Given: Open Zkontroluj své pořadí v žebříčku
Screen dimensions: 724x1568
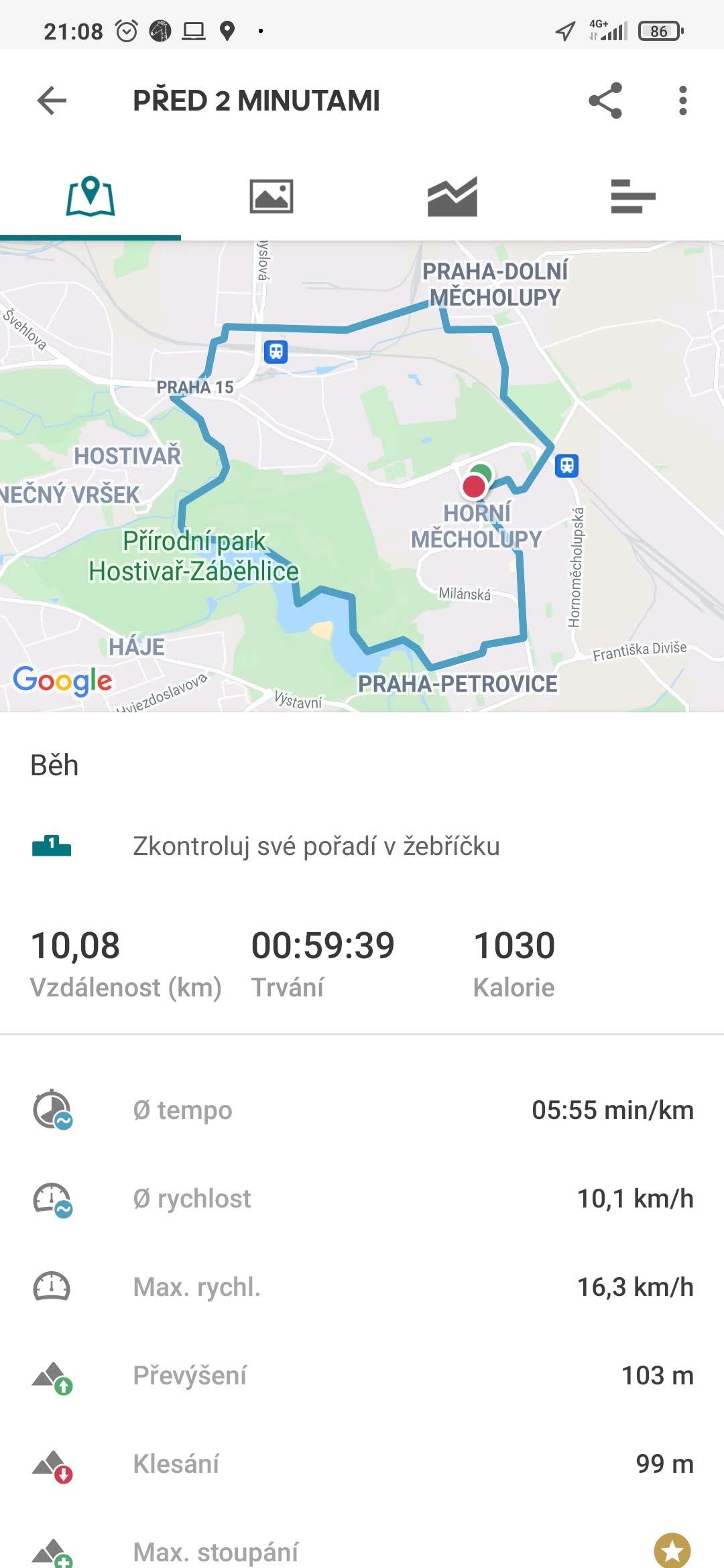Looking at the screenshot, I should (362, 846).
